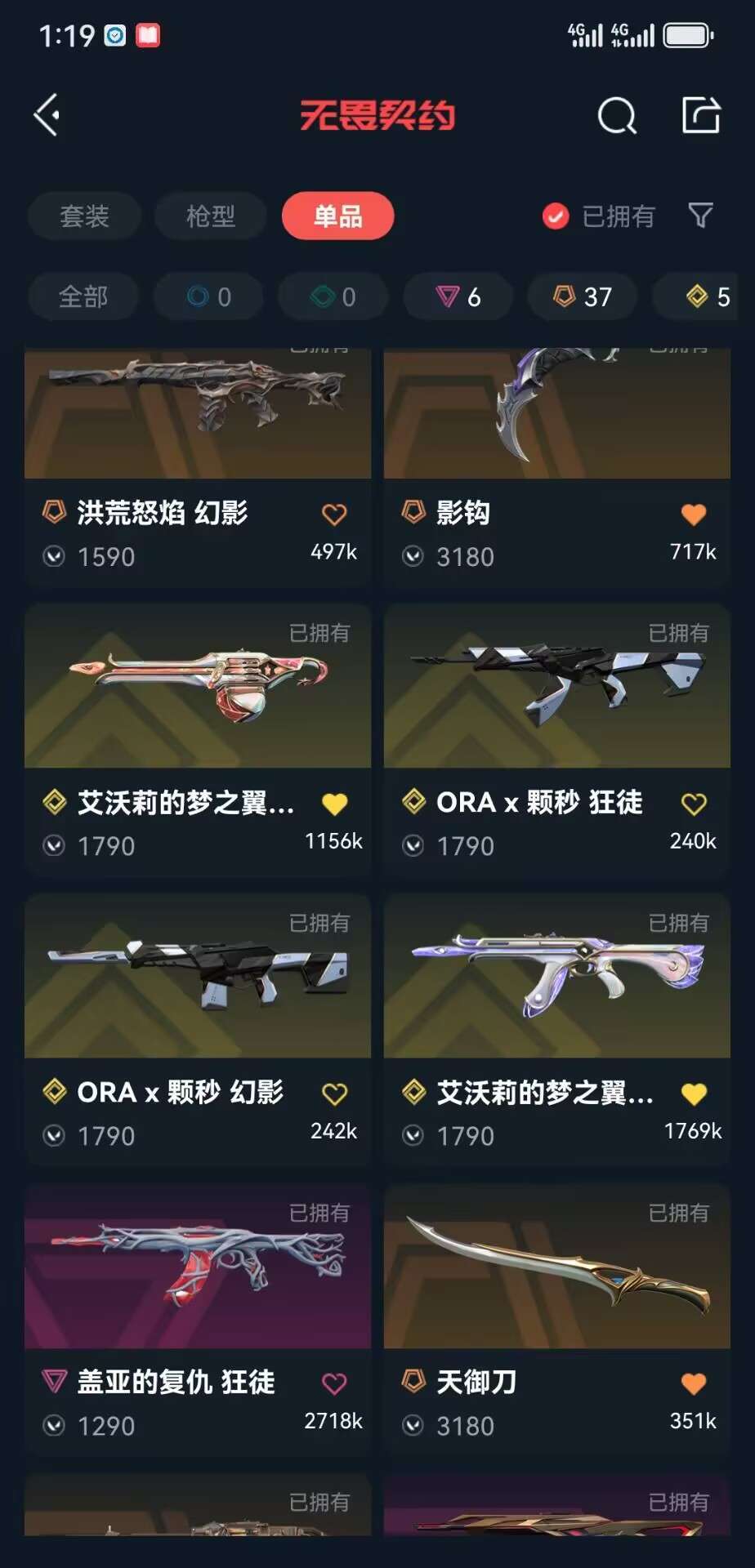Open the search magnifier icon
The height and width of the screenshot is (1568, 755).
[616, 115]
